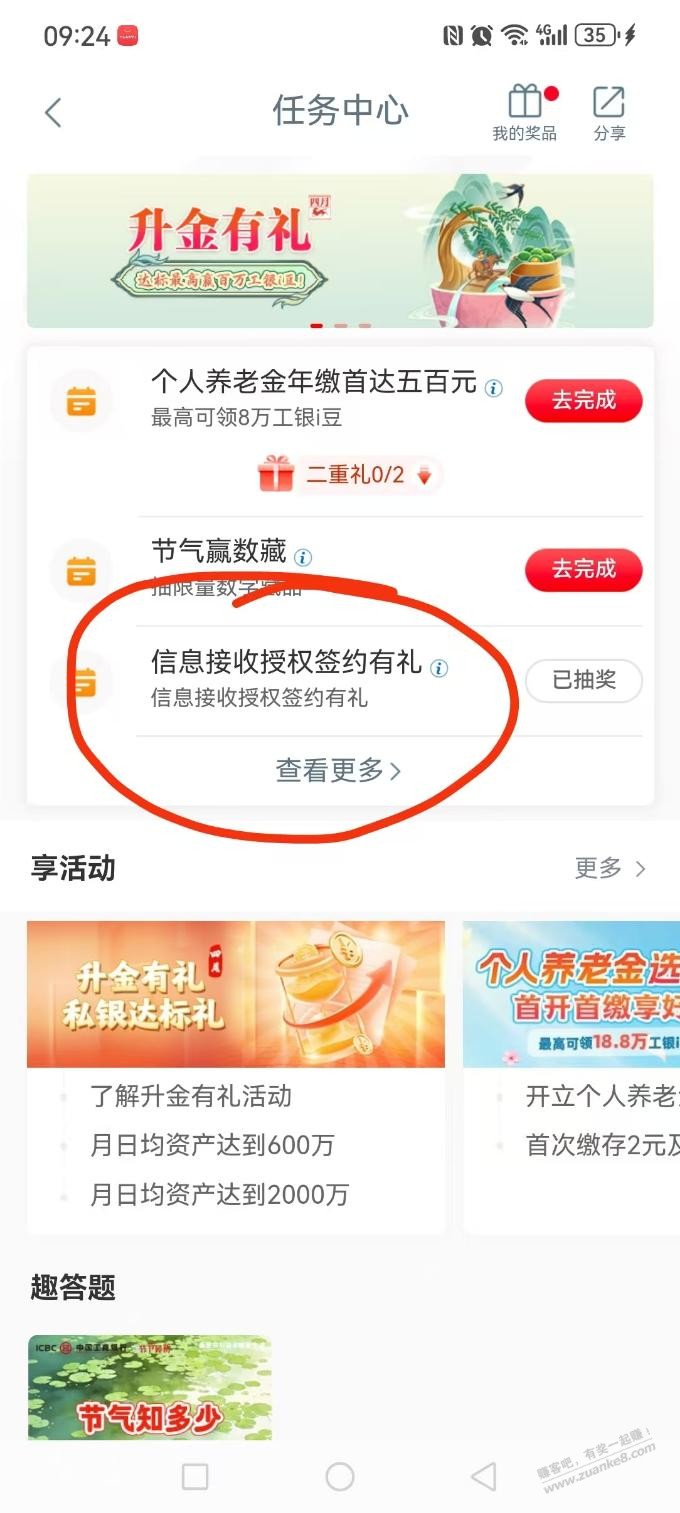
Task: View info icon beside 信息接收授权签约有礼
Action: click(x=439, y=668)
